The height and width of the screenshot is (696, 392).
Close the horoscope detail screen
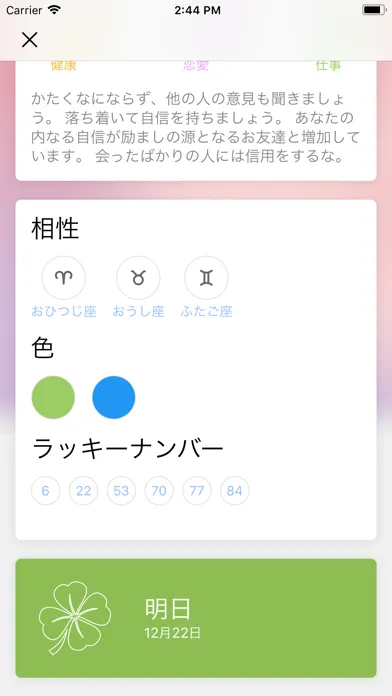29,40
